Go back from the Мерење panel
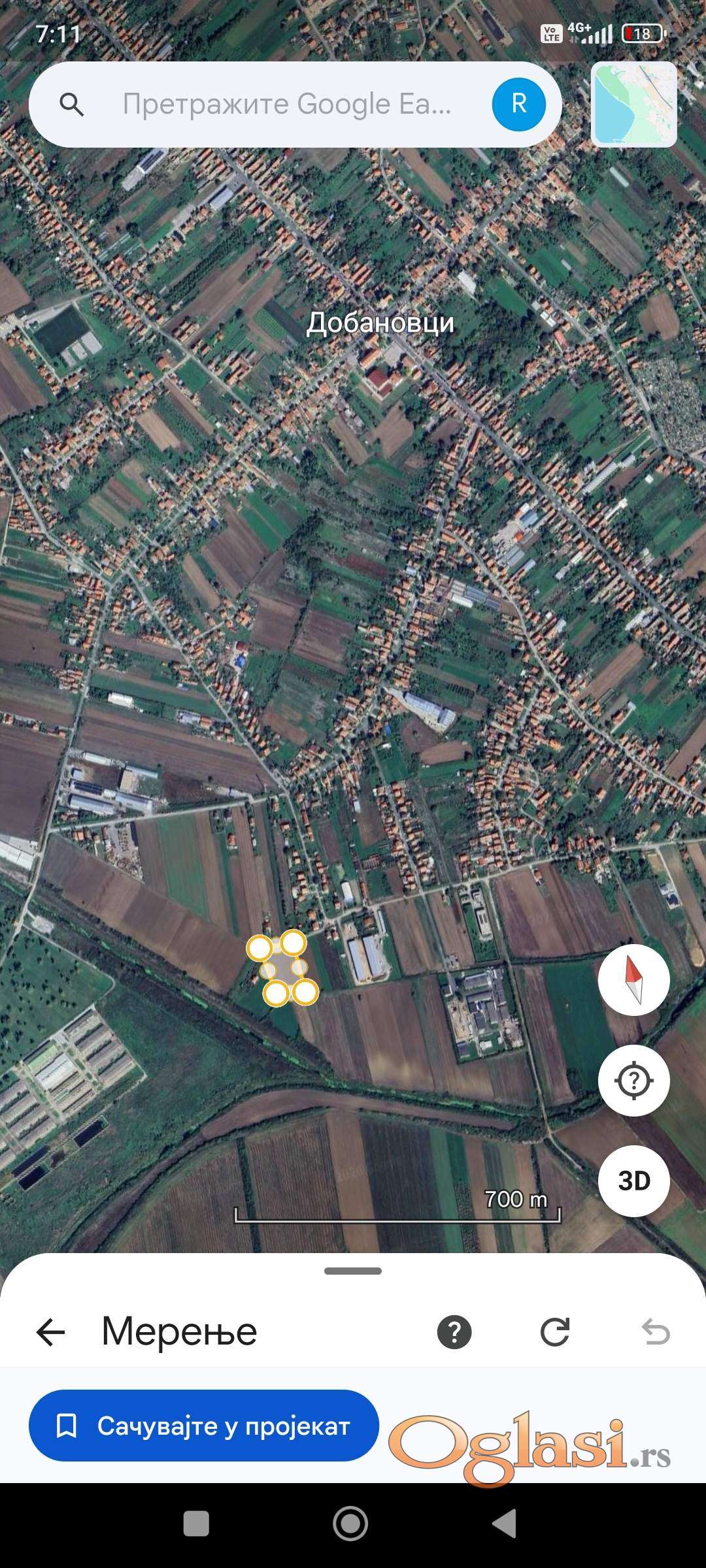Viewport: 706px width, 1568px height. pos(51,1332)
